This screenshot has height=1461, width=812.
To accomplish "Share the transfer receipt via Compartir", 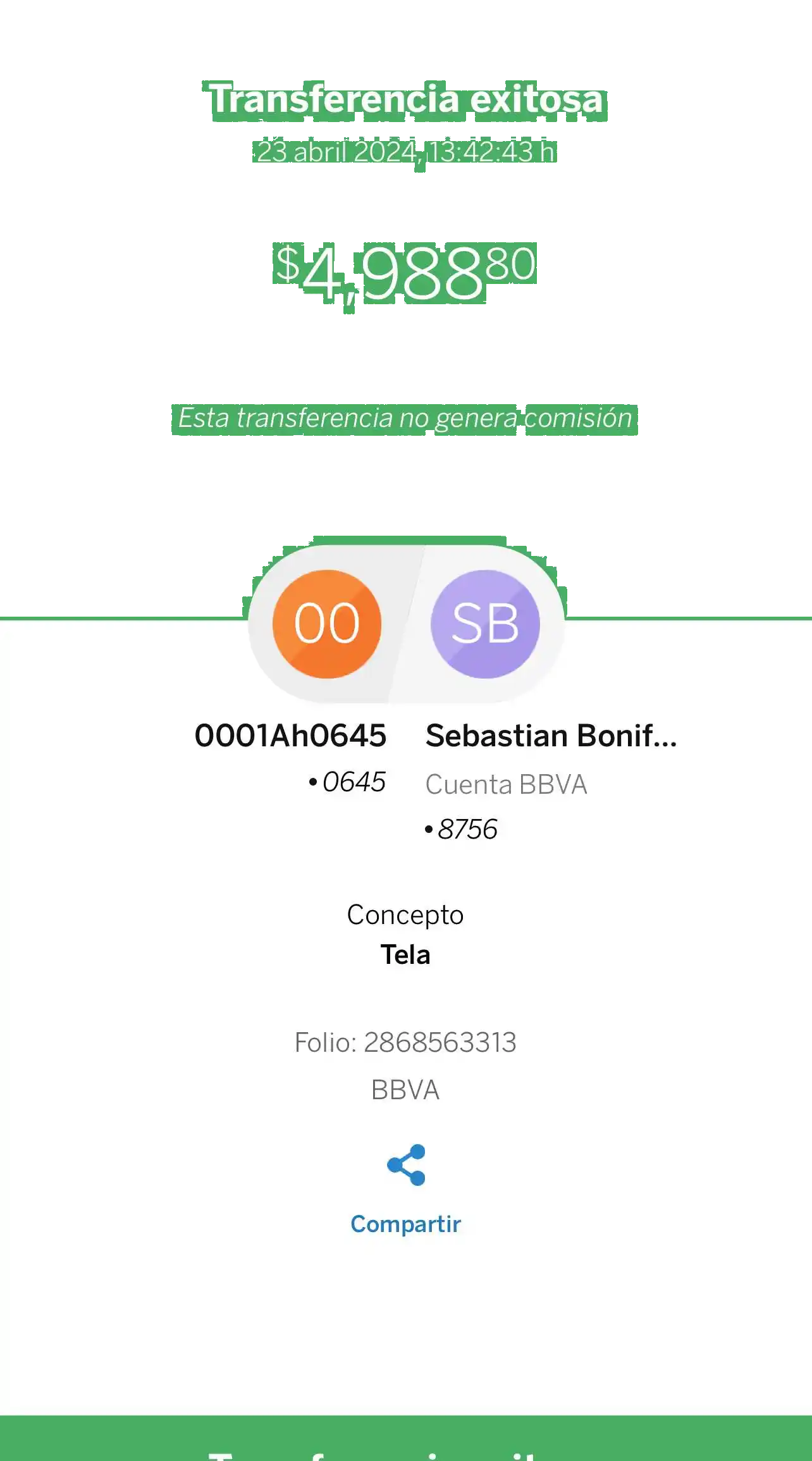I will [x=405, y=1189].
